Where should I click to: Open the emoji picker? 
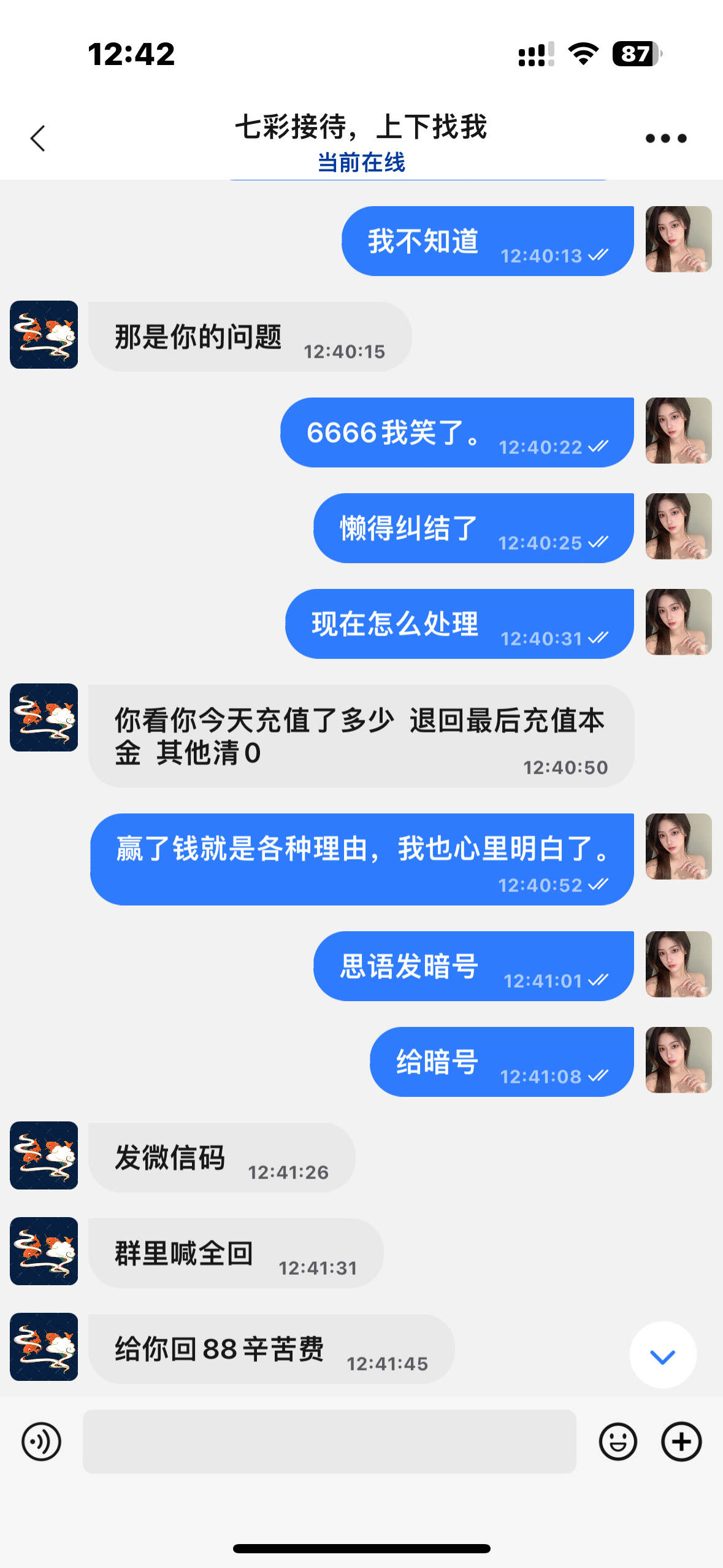click(x=618, y=1442)
